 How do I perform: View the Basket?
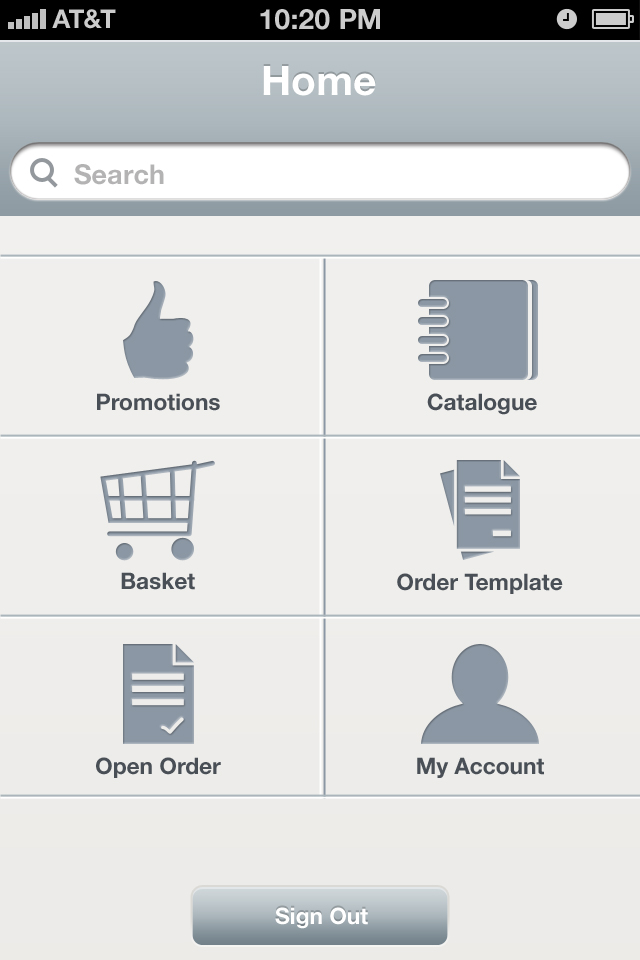pos(159,527)
